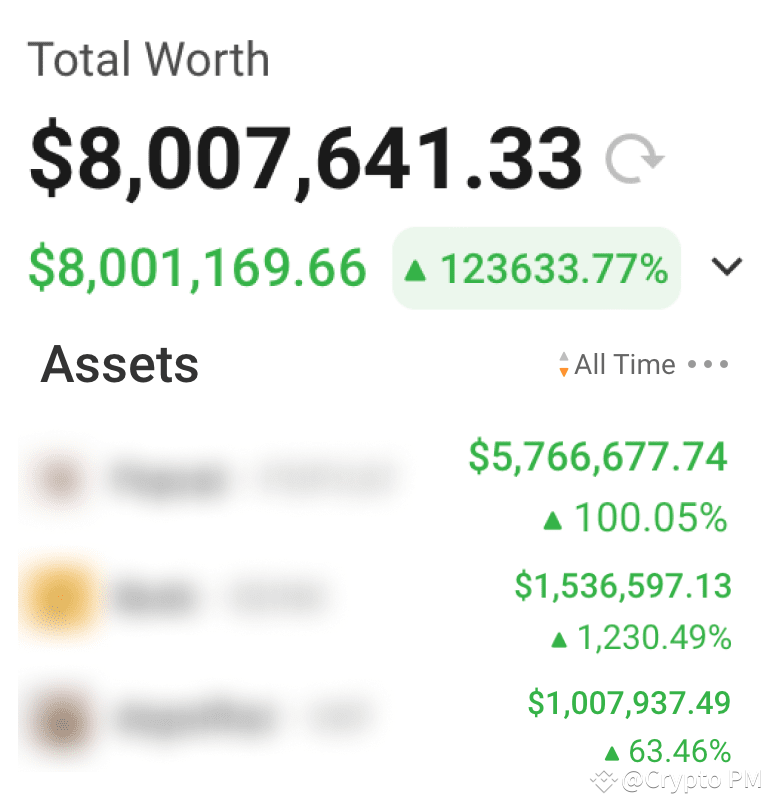Expand the profit details chevron
Viewport: 770px width, 802px height.
pos(727,267)
